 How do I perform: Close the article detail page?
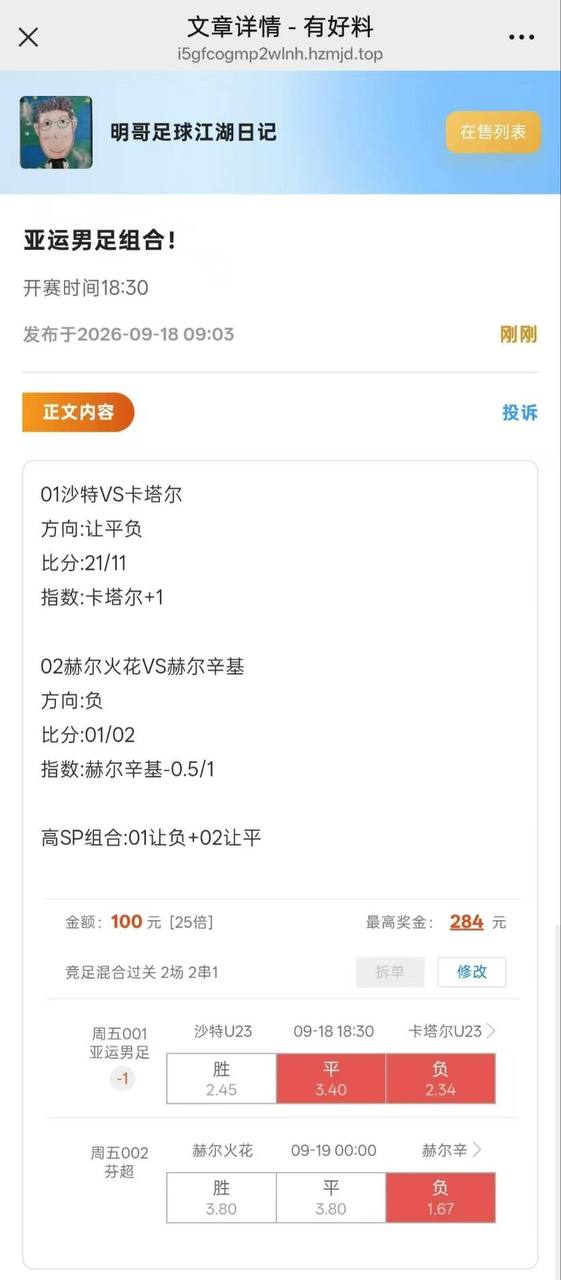pyautogui.click(x=29, y=37)
